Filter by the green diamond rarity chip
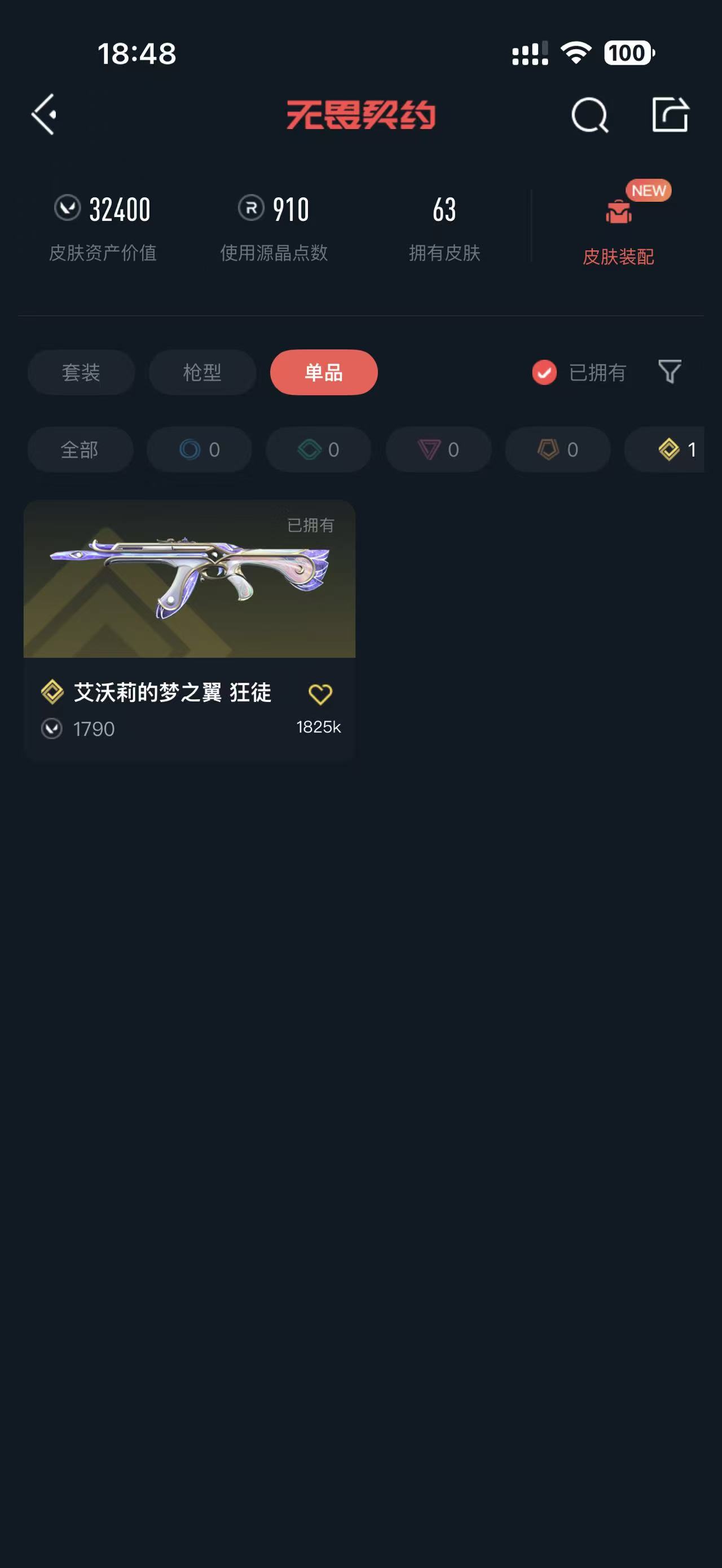The image size is (722, 1568). (318, 450)
